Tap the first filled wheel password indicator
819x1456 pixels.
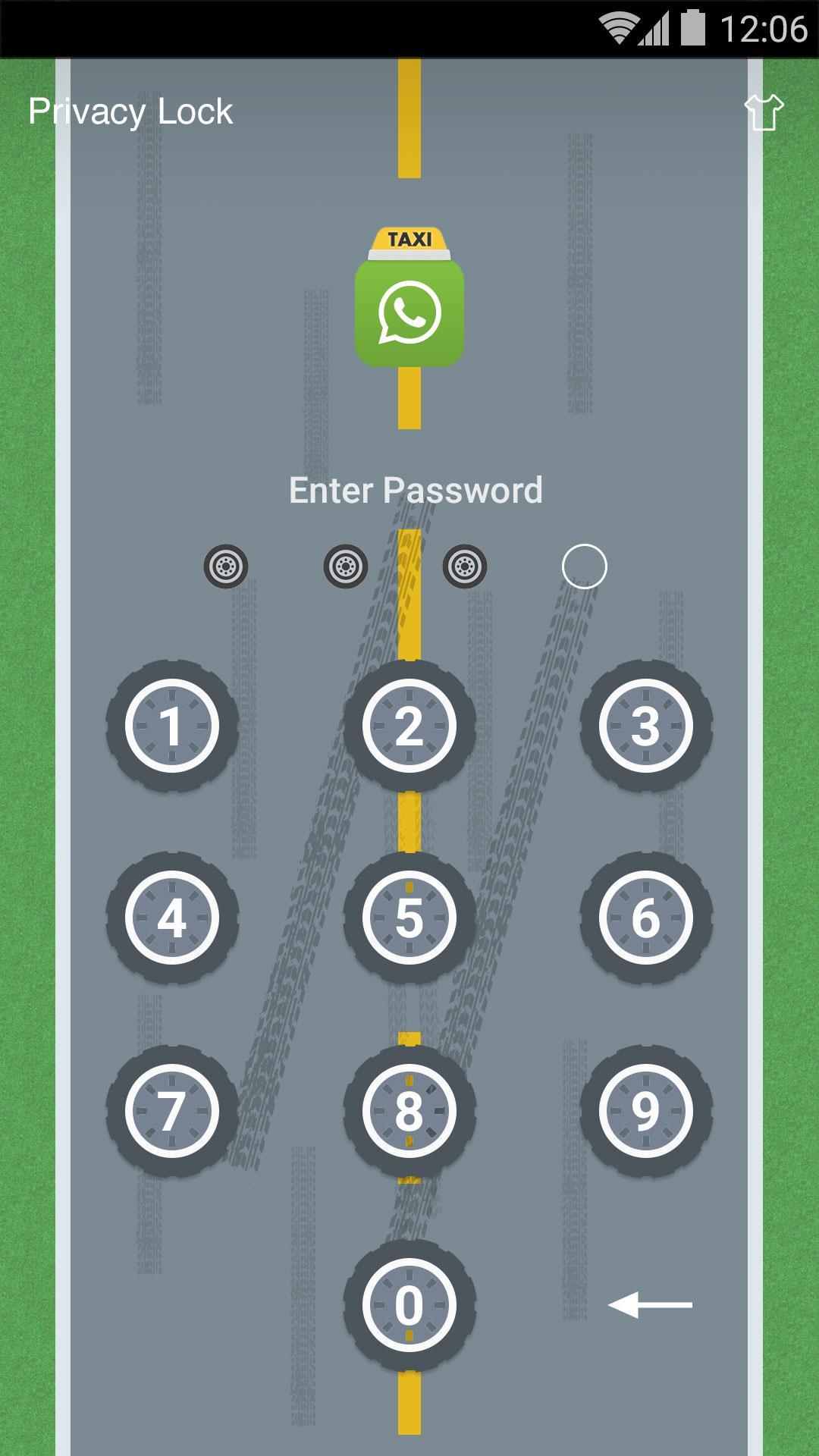tap(225, 565)
